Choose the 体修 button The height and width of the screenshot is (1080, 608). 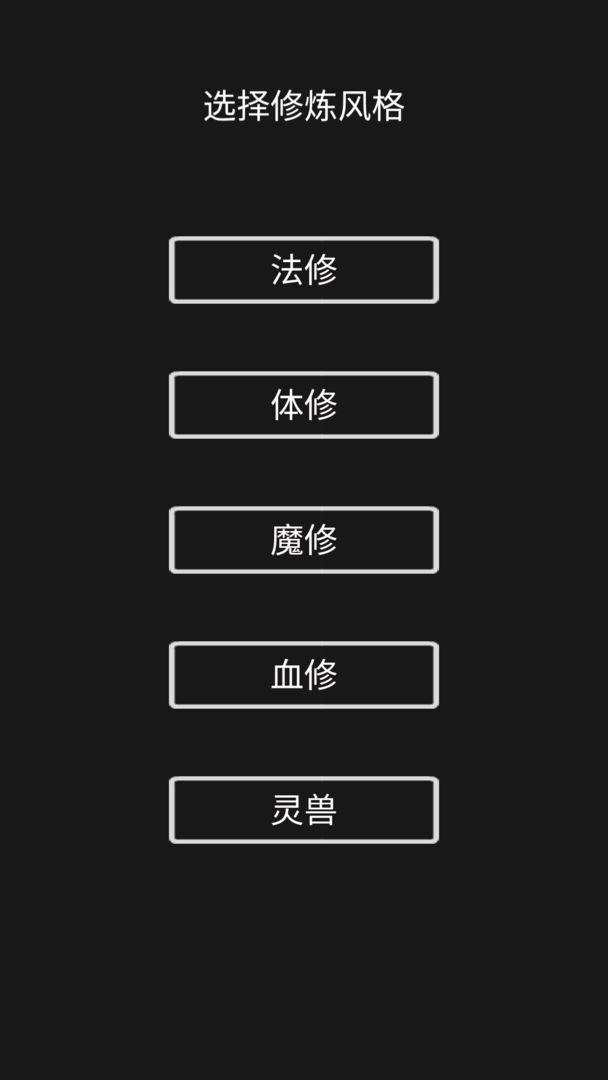click(304, 405)
